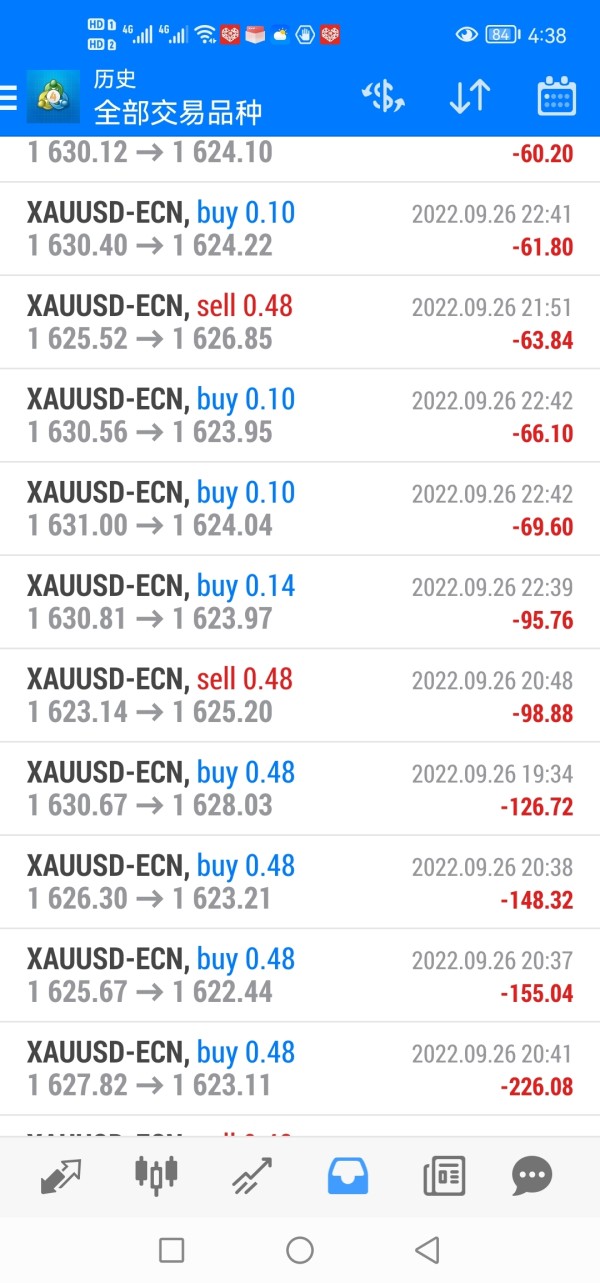This screenshot has height=1283, width=600.
Task: Switch to the Chart tab
Action: [x=157, y=1176]
